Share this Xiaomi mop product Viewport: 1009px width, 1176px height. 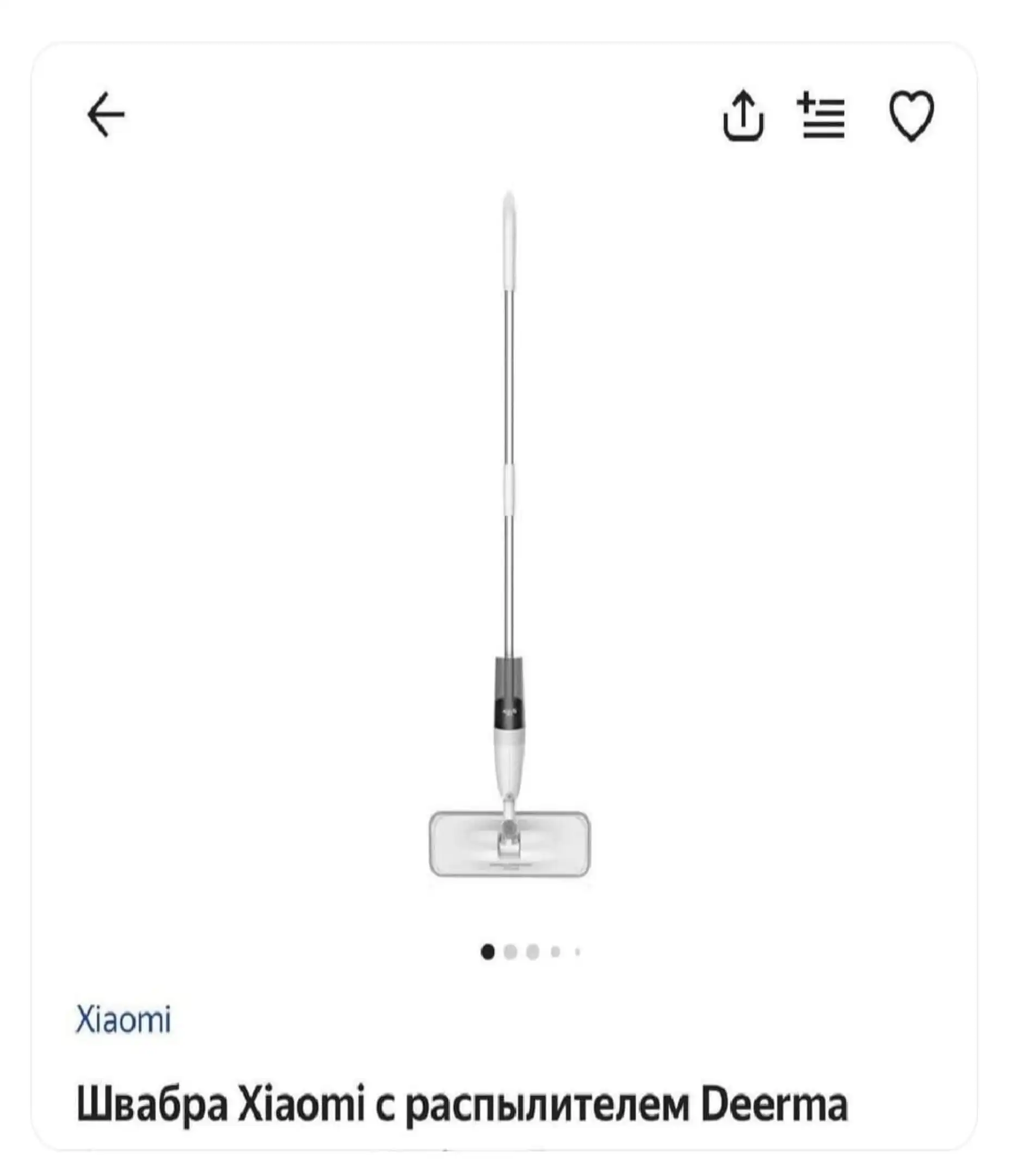pos(743,116)
